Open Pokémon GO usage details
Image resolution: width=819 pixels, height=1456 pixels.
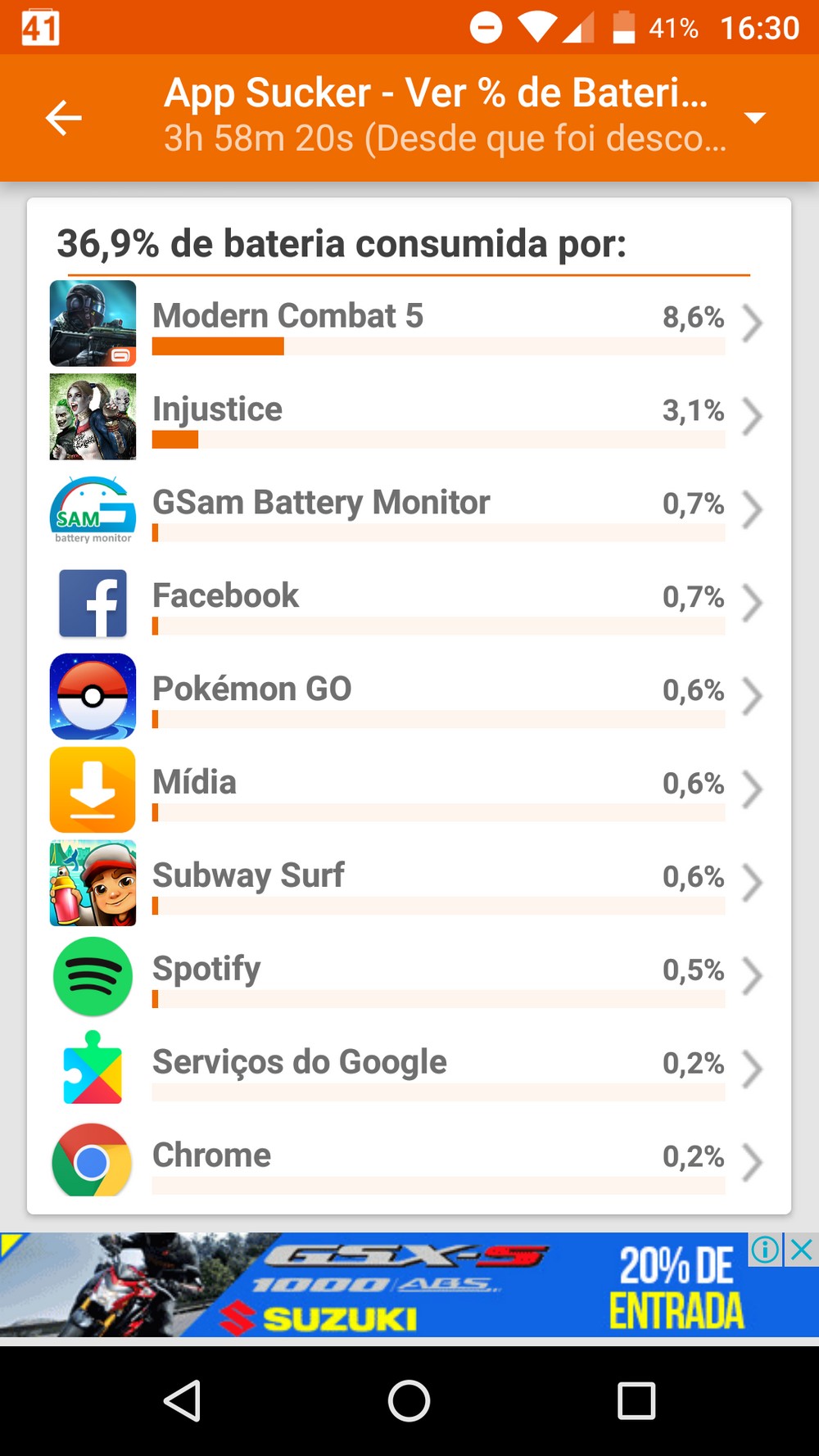pos(408,697)
